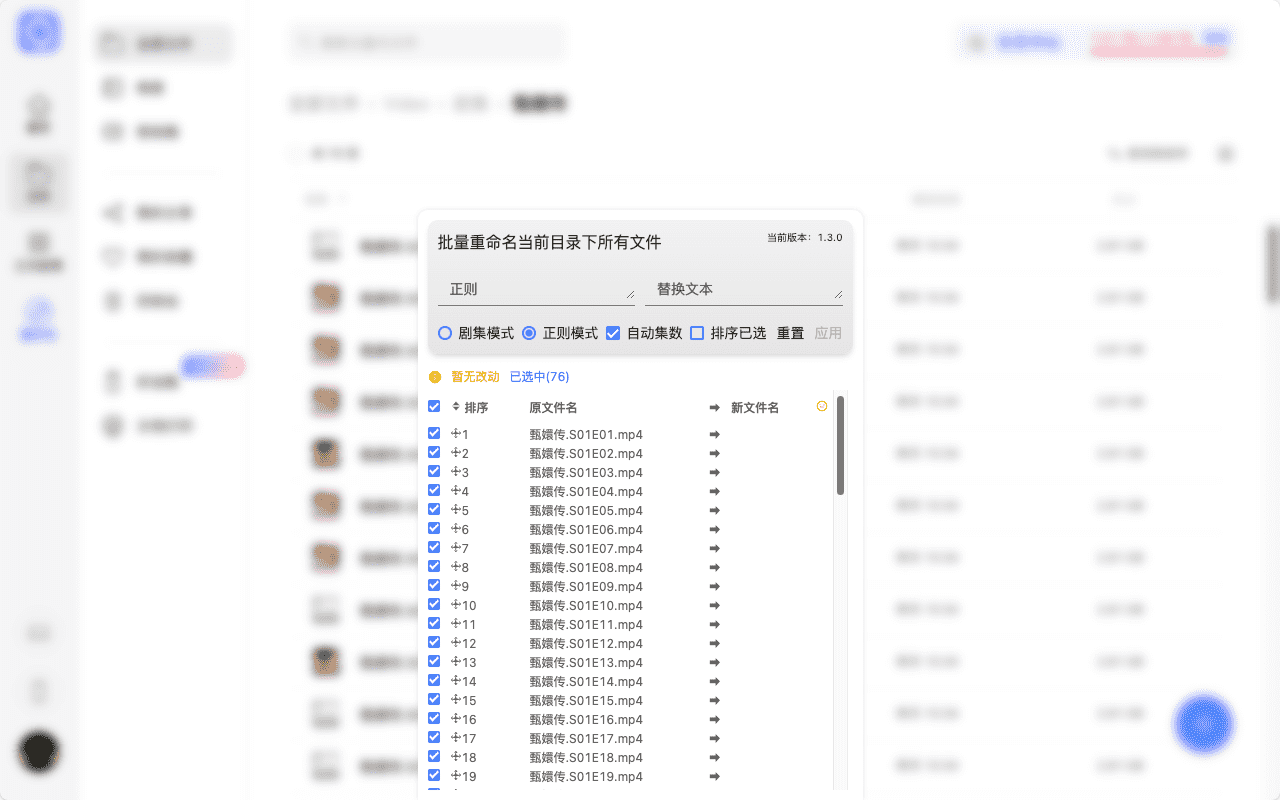Toggle the select-all checkbox in header

(x=434, y=407)
